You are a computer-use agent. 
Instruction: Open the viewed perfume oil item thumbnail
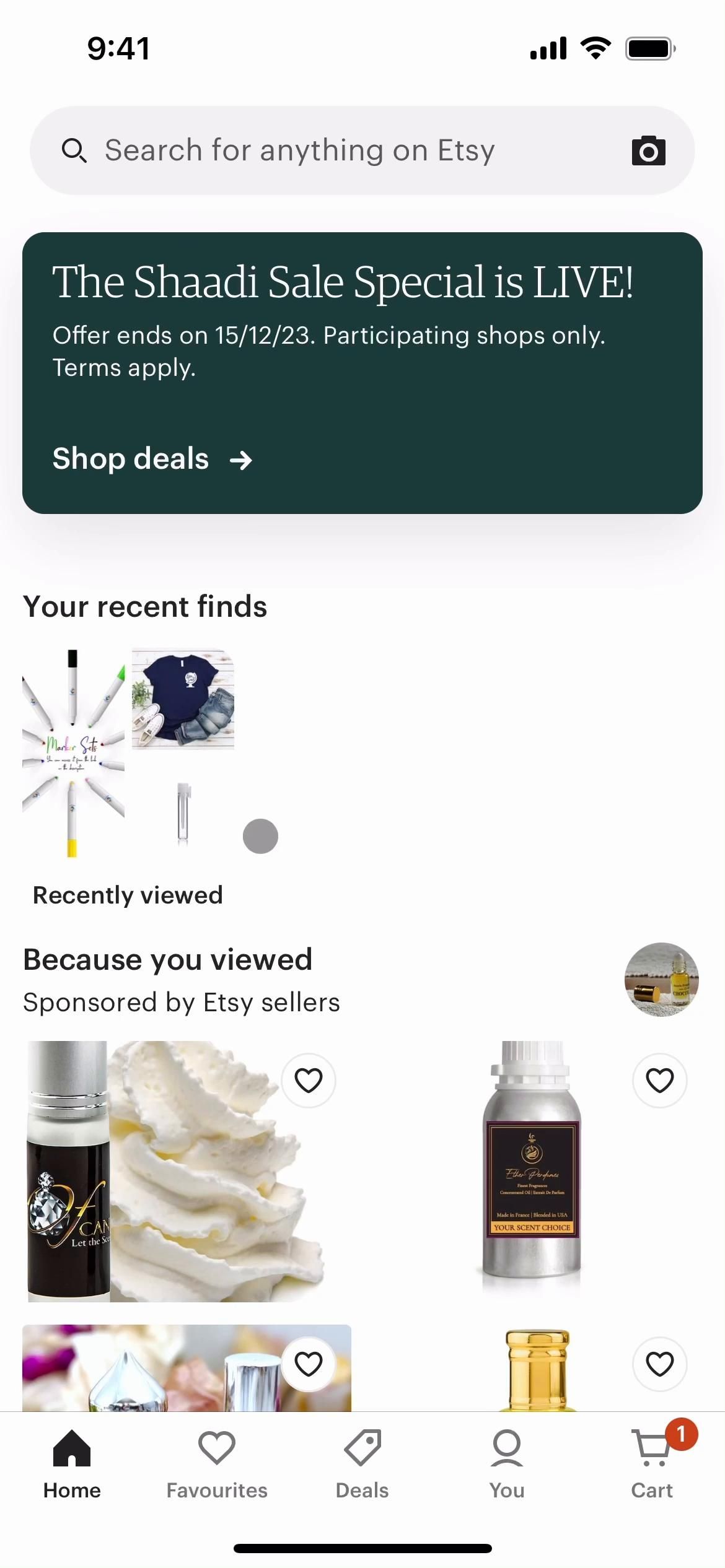click(x=661, y=980)
